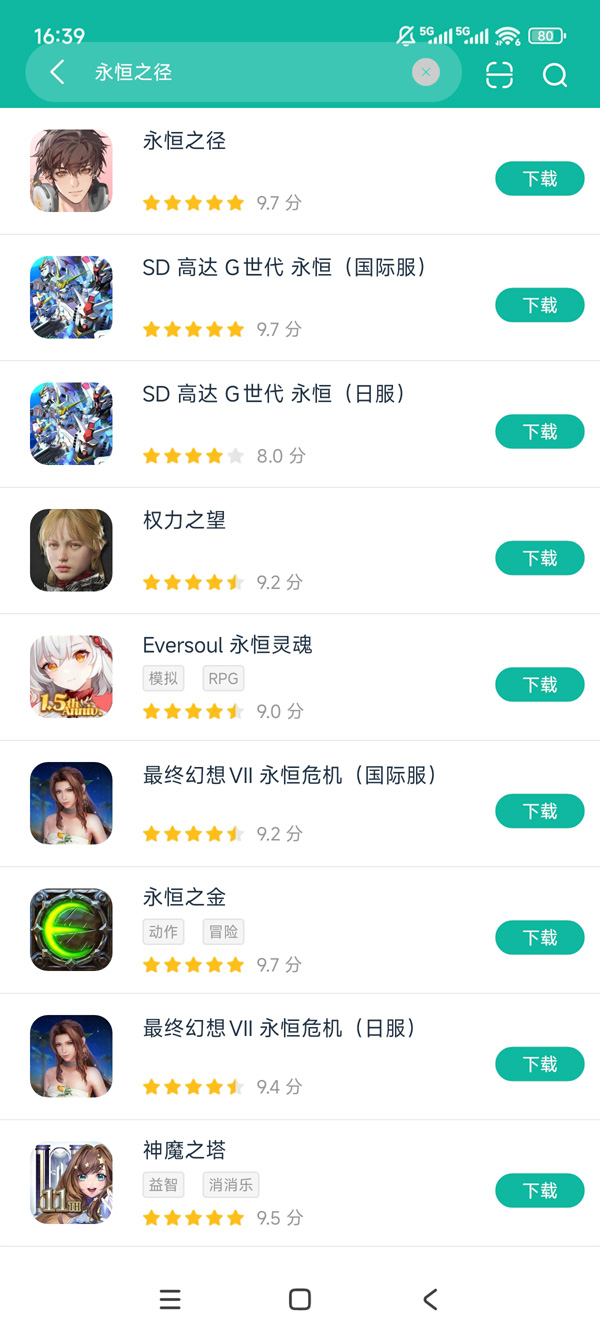600x1335 pixels.
Task: Open the recent apps menu
Action: click(x=170, y=1299)
